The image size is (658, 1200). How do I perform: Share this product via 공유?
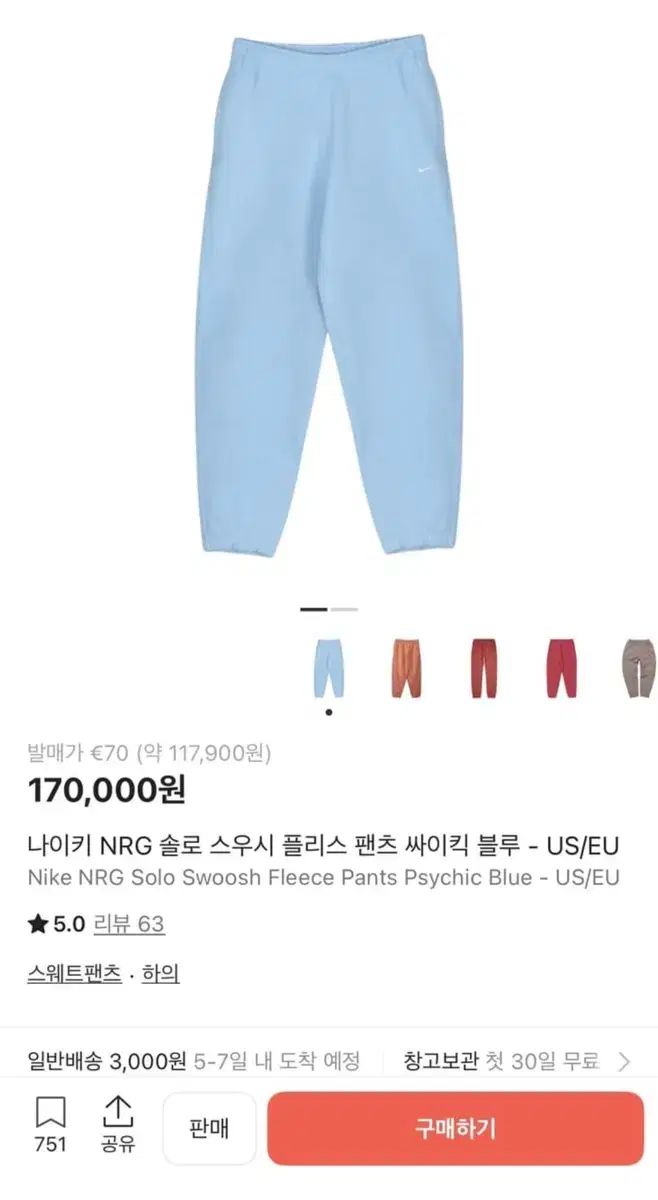(118, 1122)
